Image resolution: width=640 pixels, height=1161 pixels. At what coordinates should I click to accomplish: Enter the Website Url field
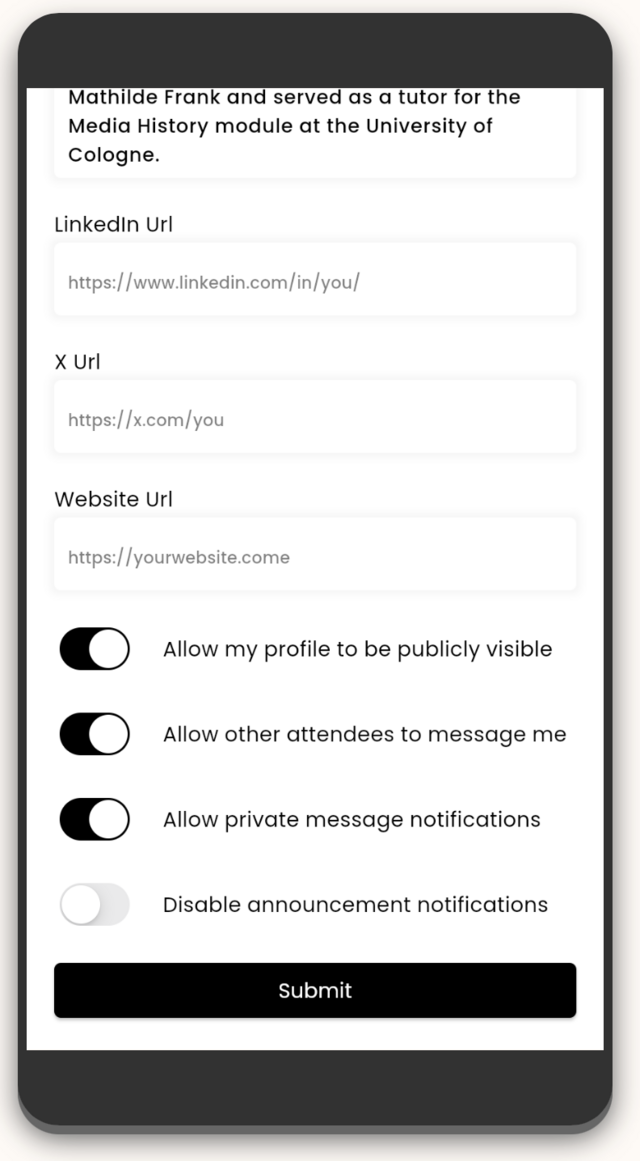pos(315,555)
